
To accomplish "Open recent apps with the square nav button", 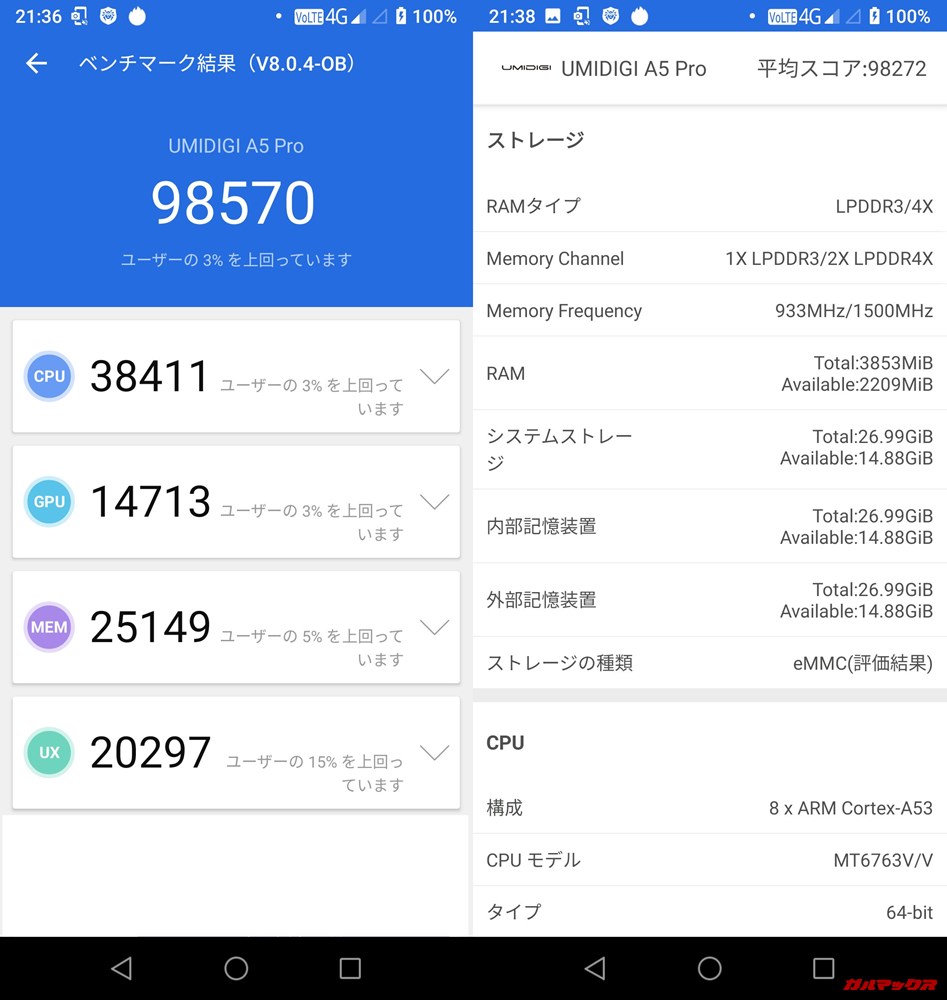I will click(x=350, y=968).
